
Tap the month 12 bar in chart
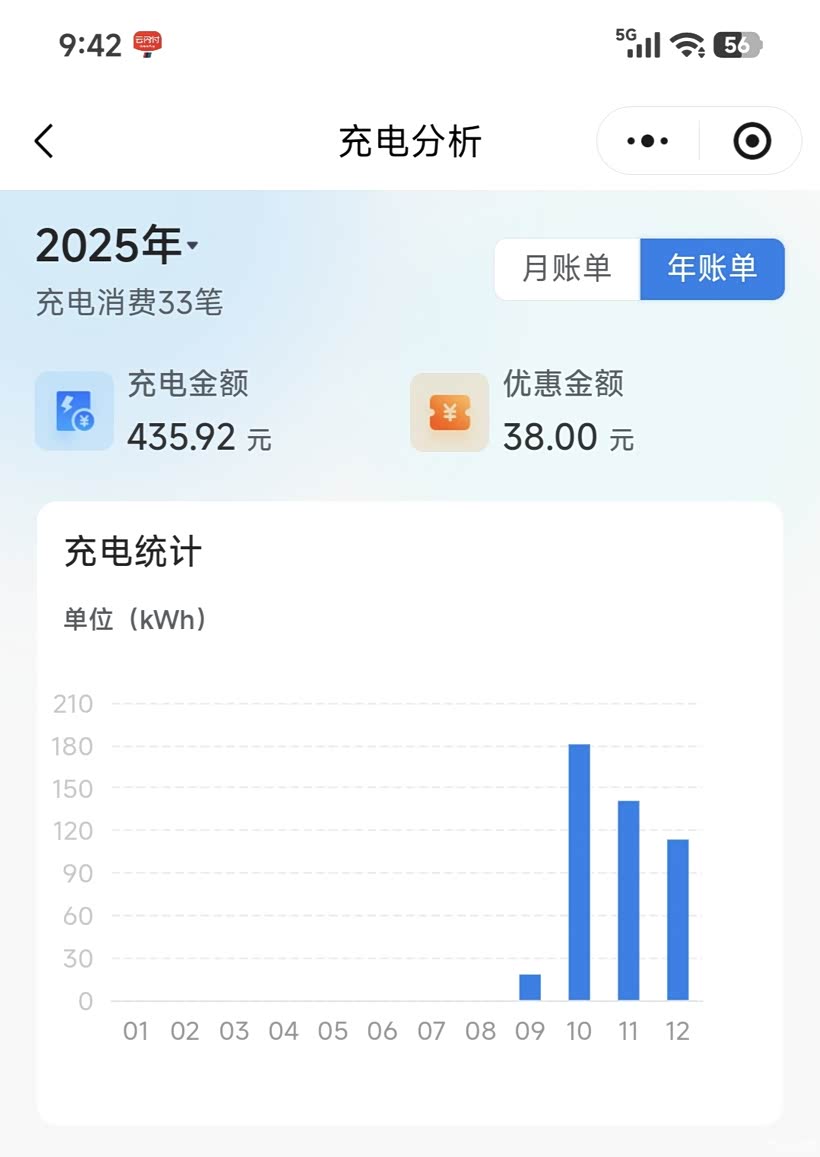(678, 920)
